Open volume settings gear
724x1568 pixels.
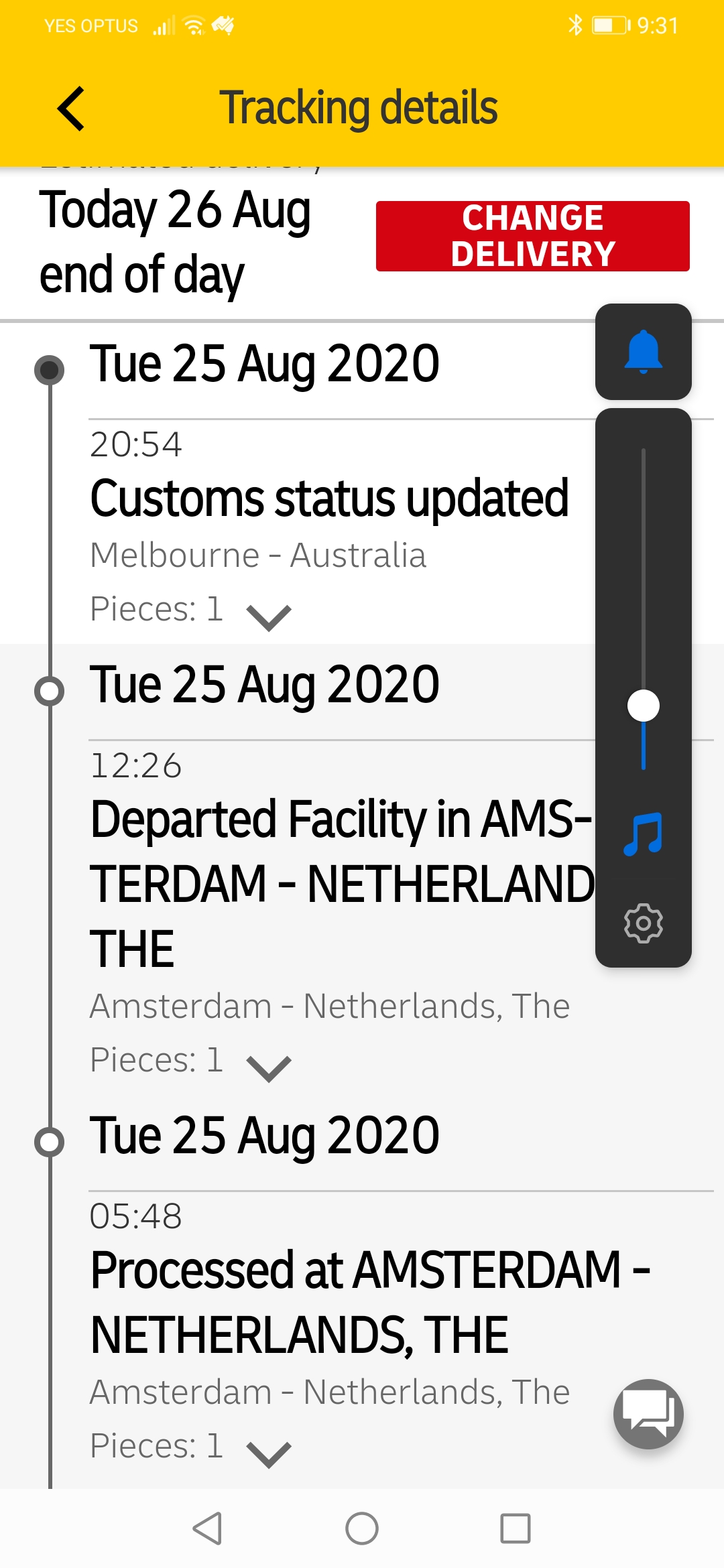643,923
